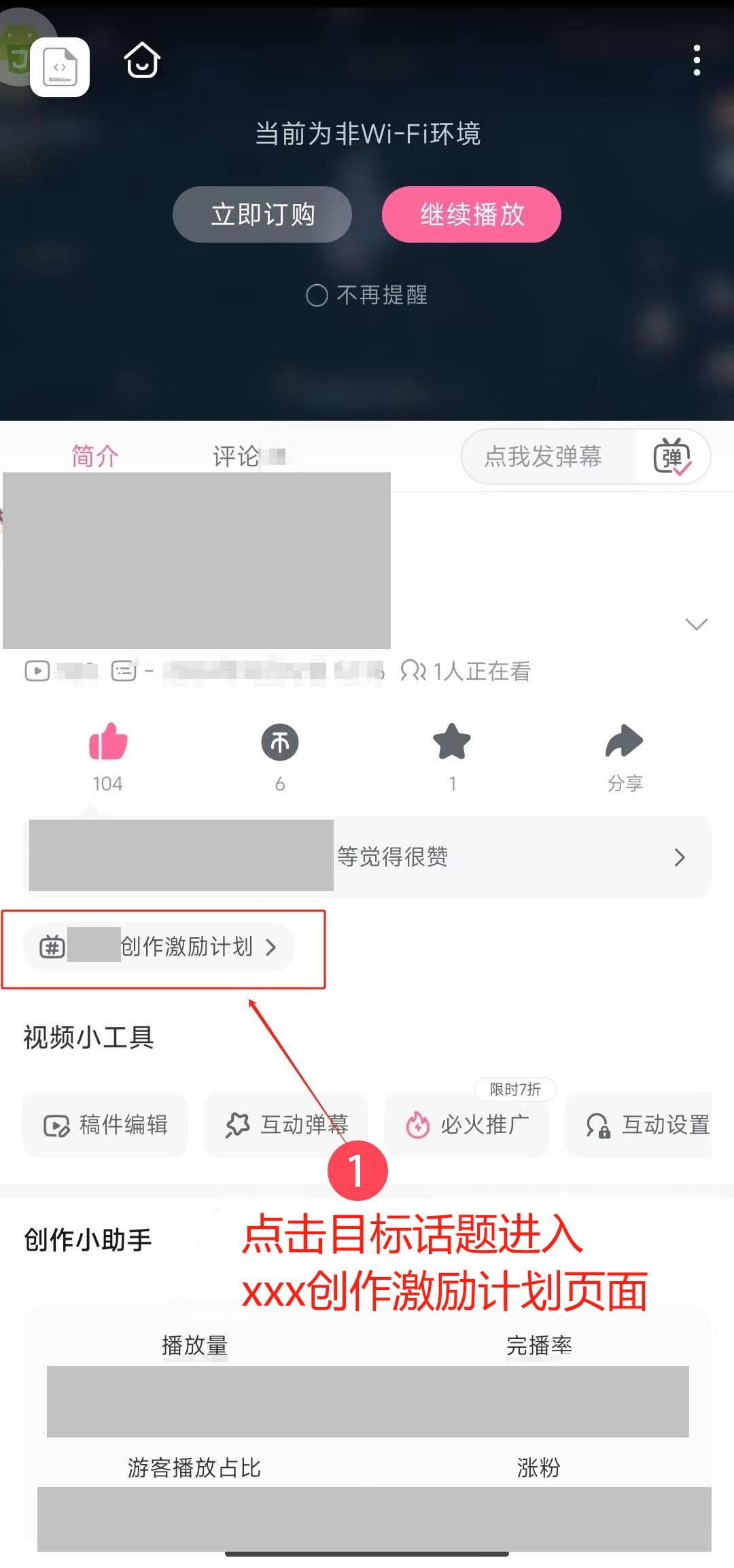The width and height of the screenshot is (734, 1568).
Task: Like the video with the thumbs-up icon
Action: coord(108,742)
